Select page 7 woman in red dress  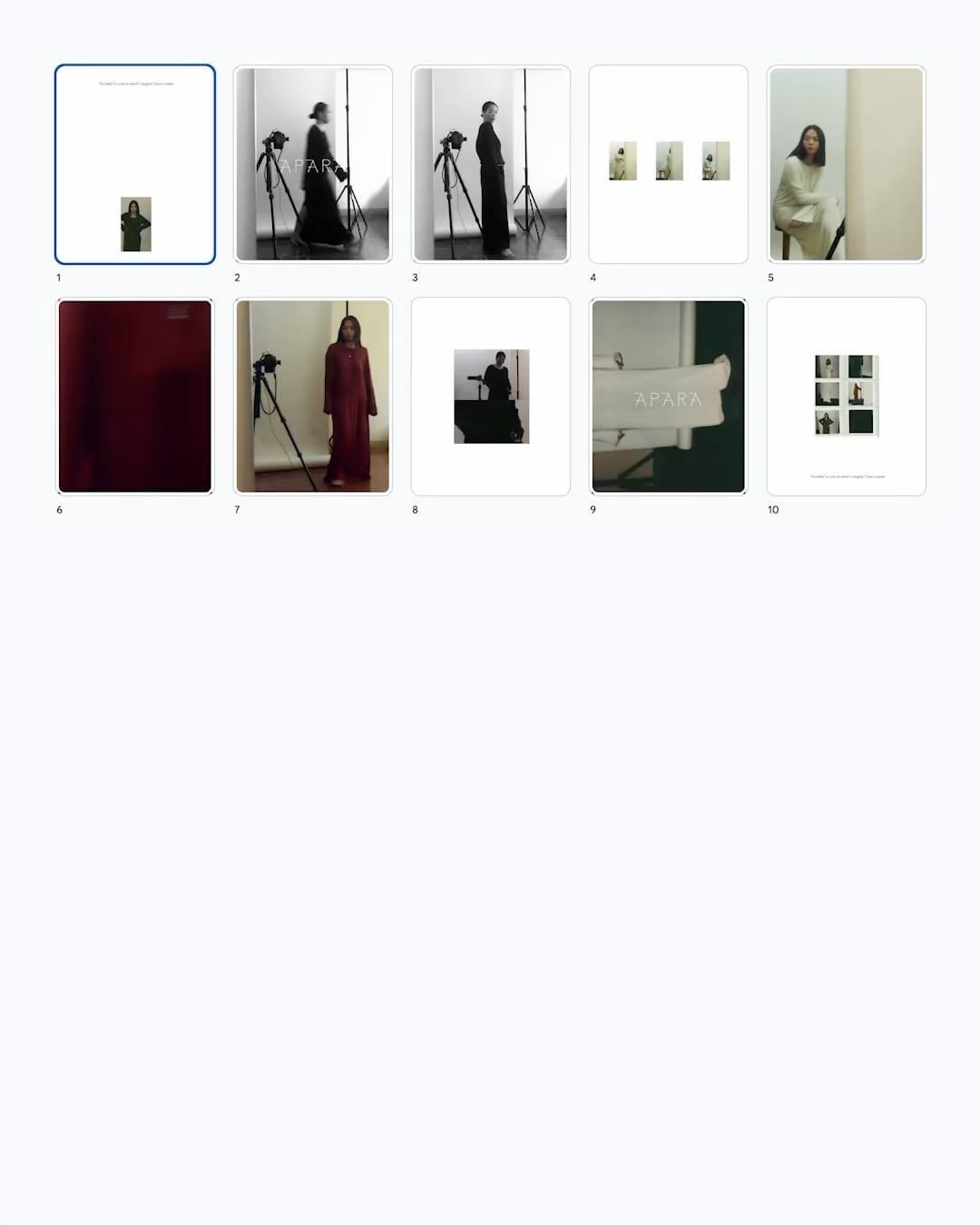[313, 397]
